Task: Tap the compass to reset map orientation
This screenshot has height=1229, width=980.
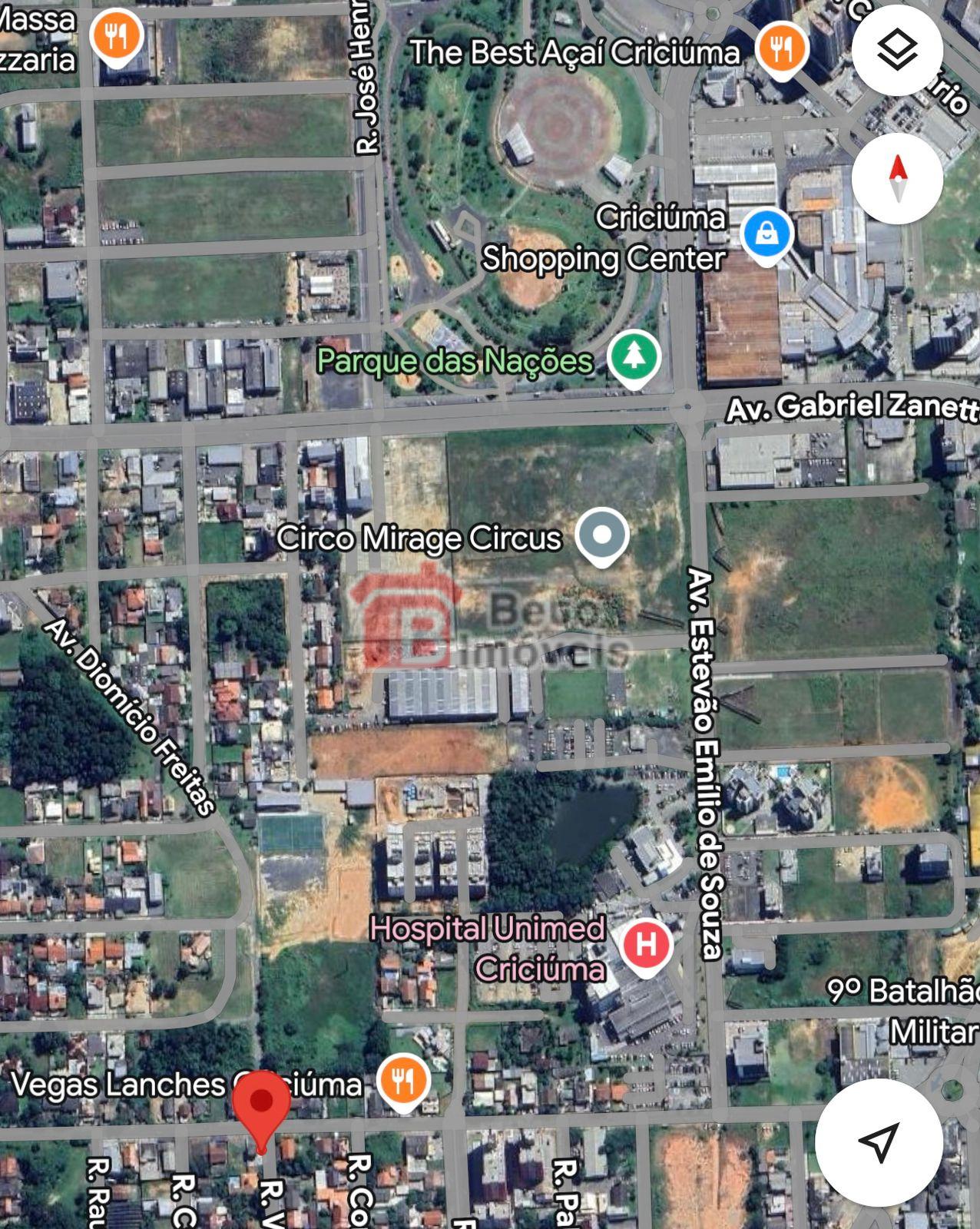Action: [896, 177]
